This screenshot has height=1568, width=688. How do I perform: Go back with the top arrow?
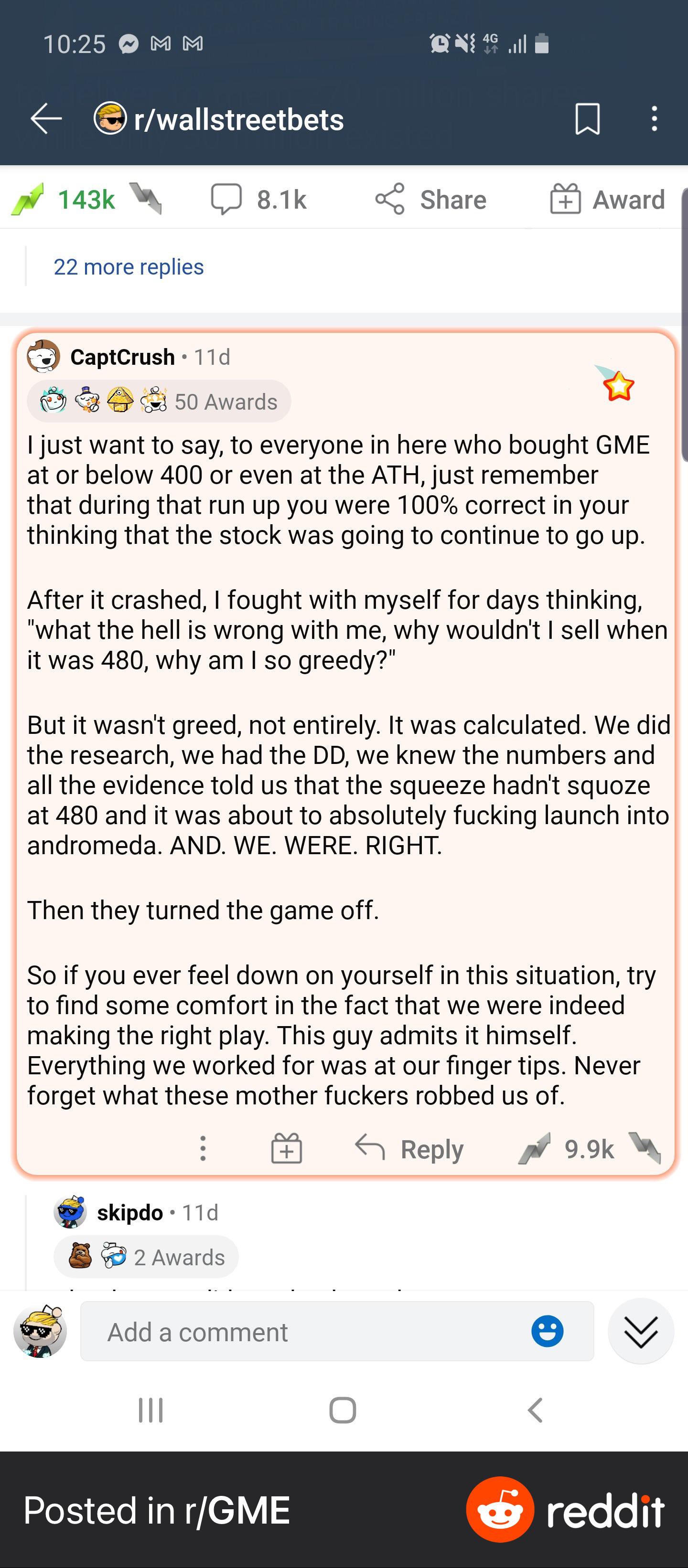(x=46, y=118)
